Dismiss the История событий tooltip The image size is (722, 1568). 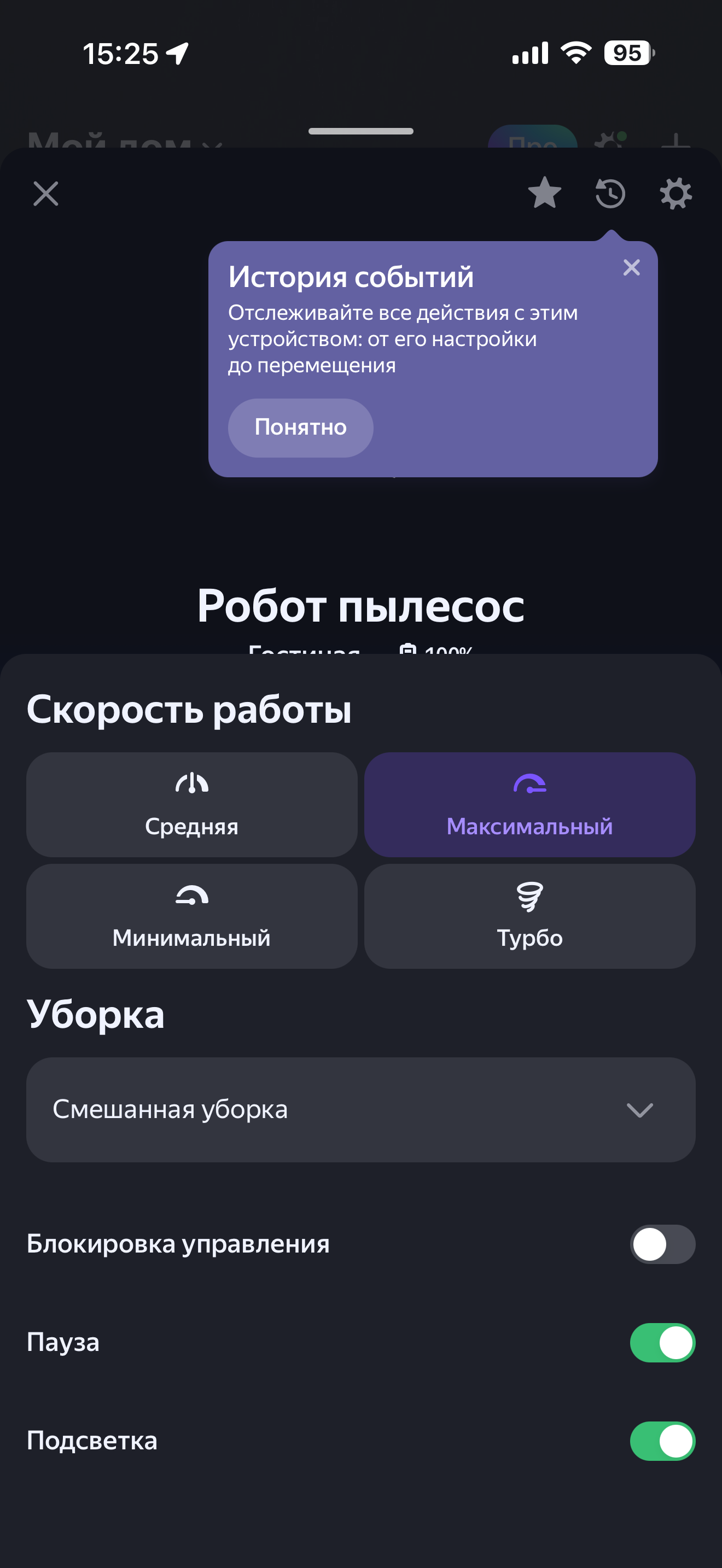631,267
